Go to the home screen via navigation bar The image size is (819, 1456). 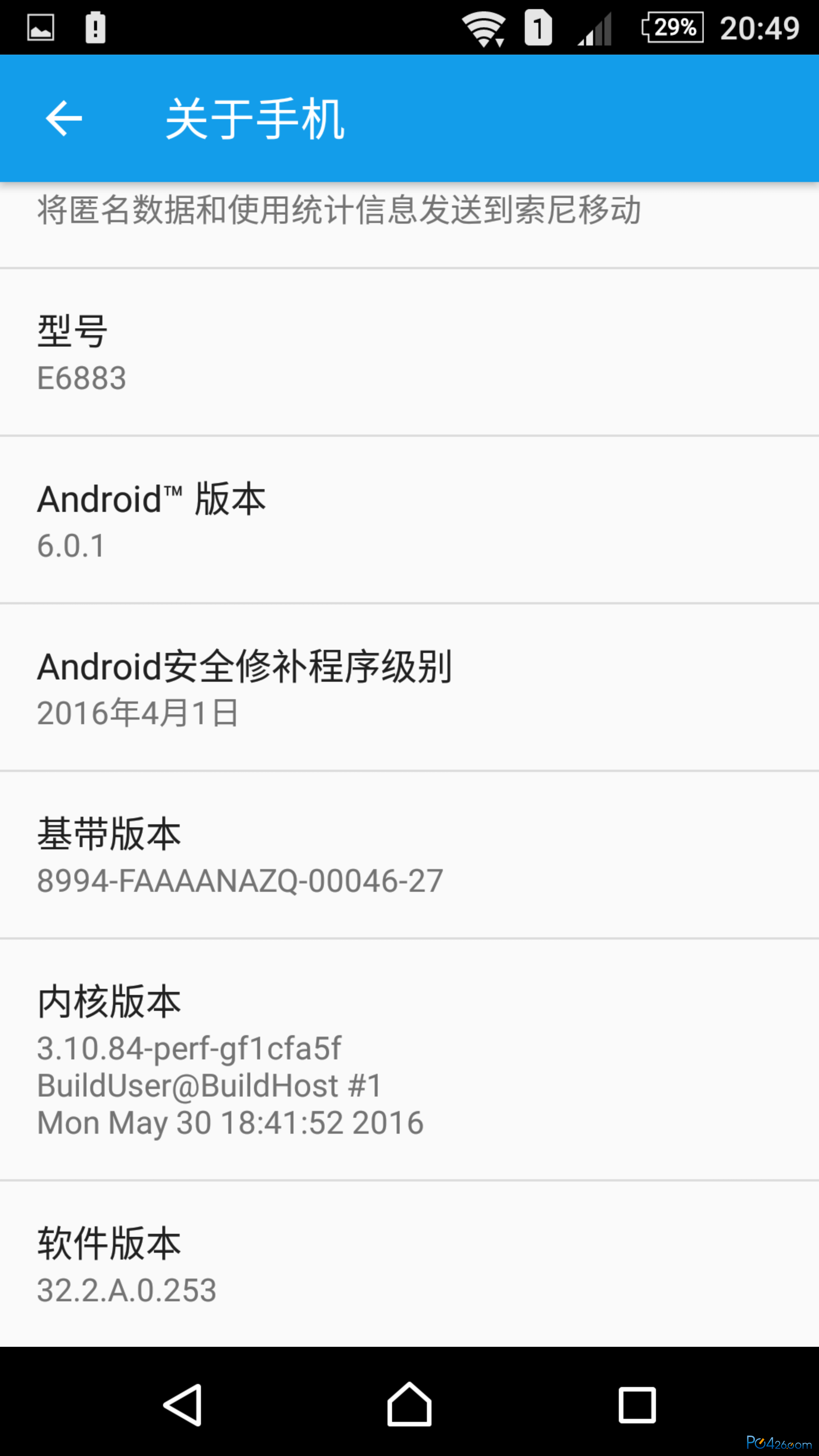[409, 1404]
